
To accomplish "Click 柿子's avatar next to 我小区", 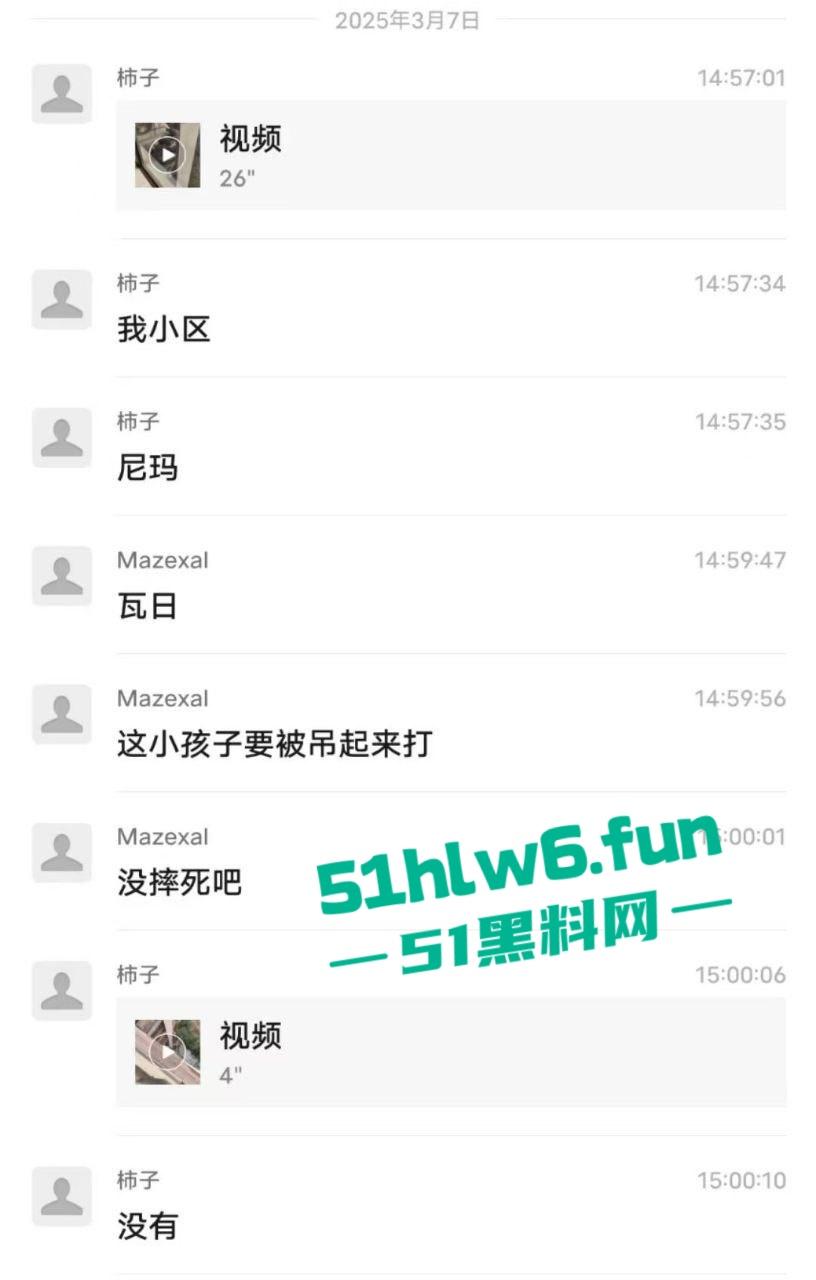I will click(x=61, y=299).
